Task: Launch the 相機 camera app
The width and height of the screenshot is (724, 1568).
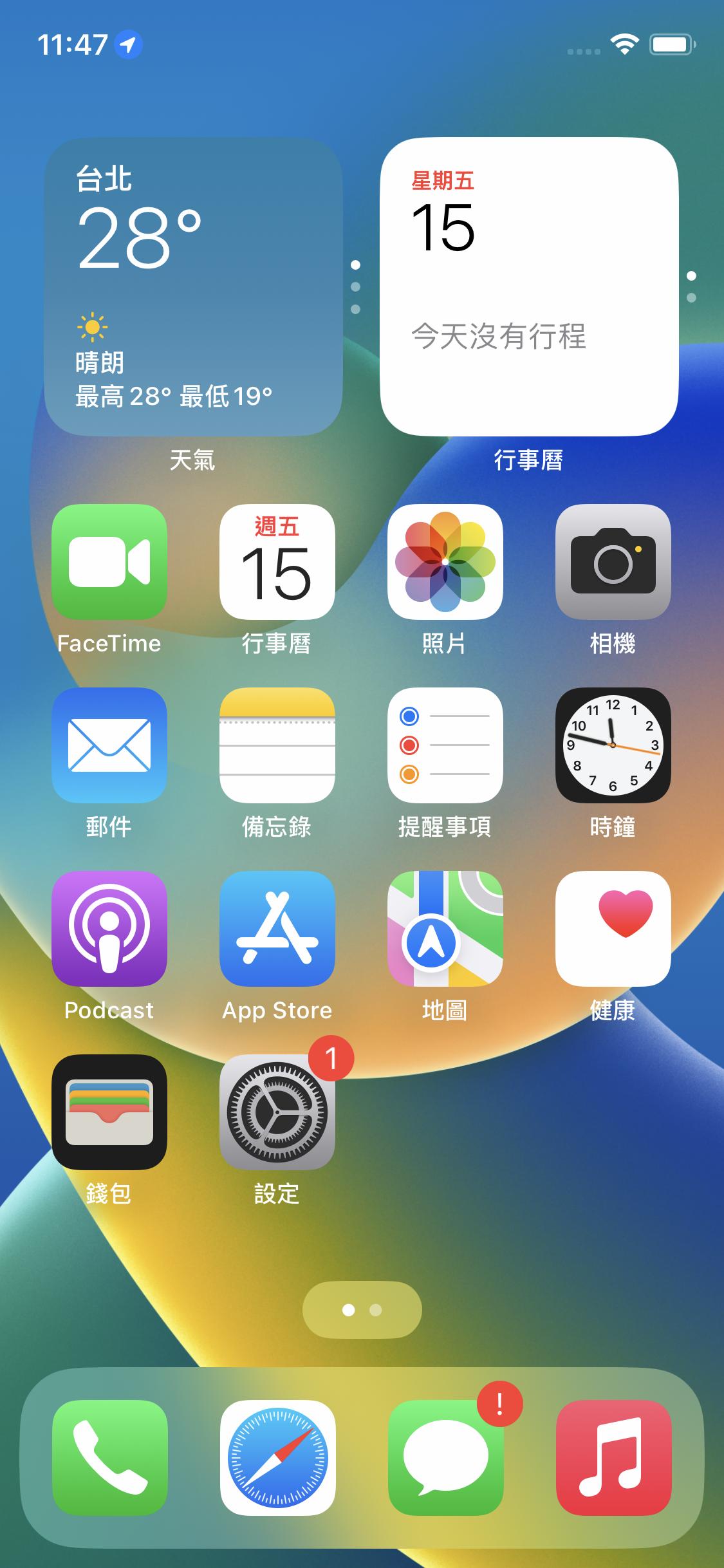Action: click(613, 561)
